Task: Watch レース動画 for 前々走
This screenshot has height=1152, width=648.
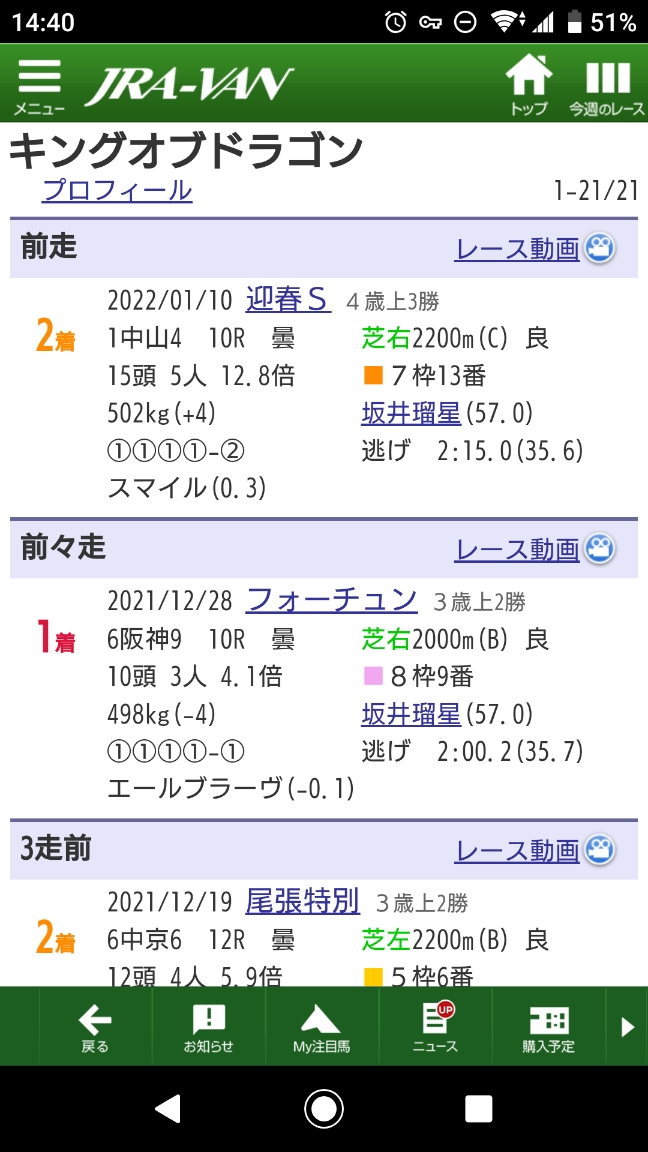Action: tap(534, 549)
